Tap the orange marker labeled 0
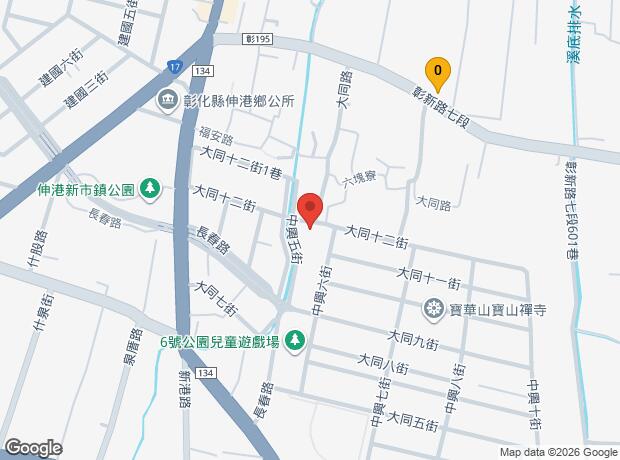The width and height of the screenshot is (620, 460). coord(437,70)
